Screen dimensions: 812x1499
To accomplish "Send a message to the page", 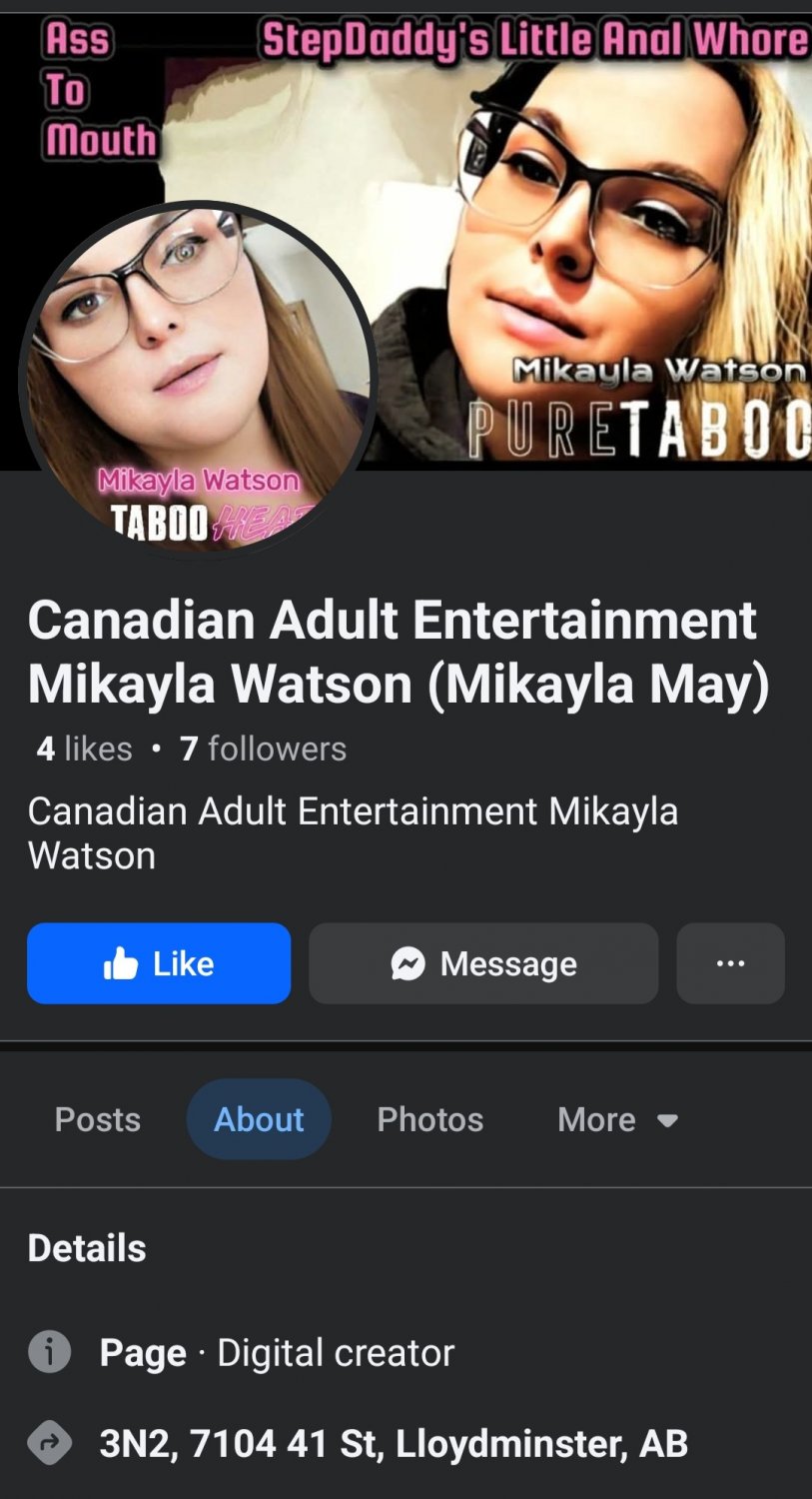I will pos(483,963).
